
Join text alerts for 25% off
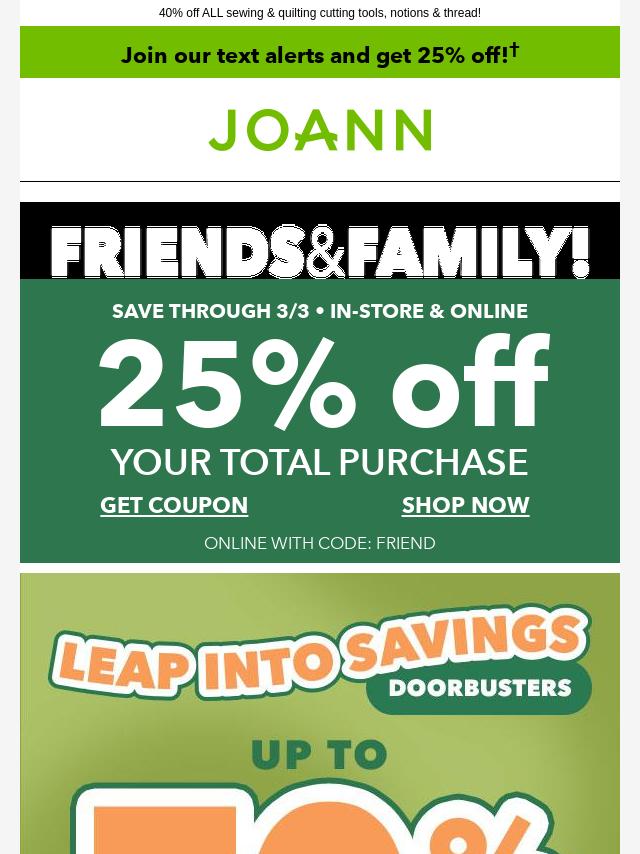(x=319, y=54)
